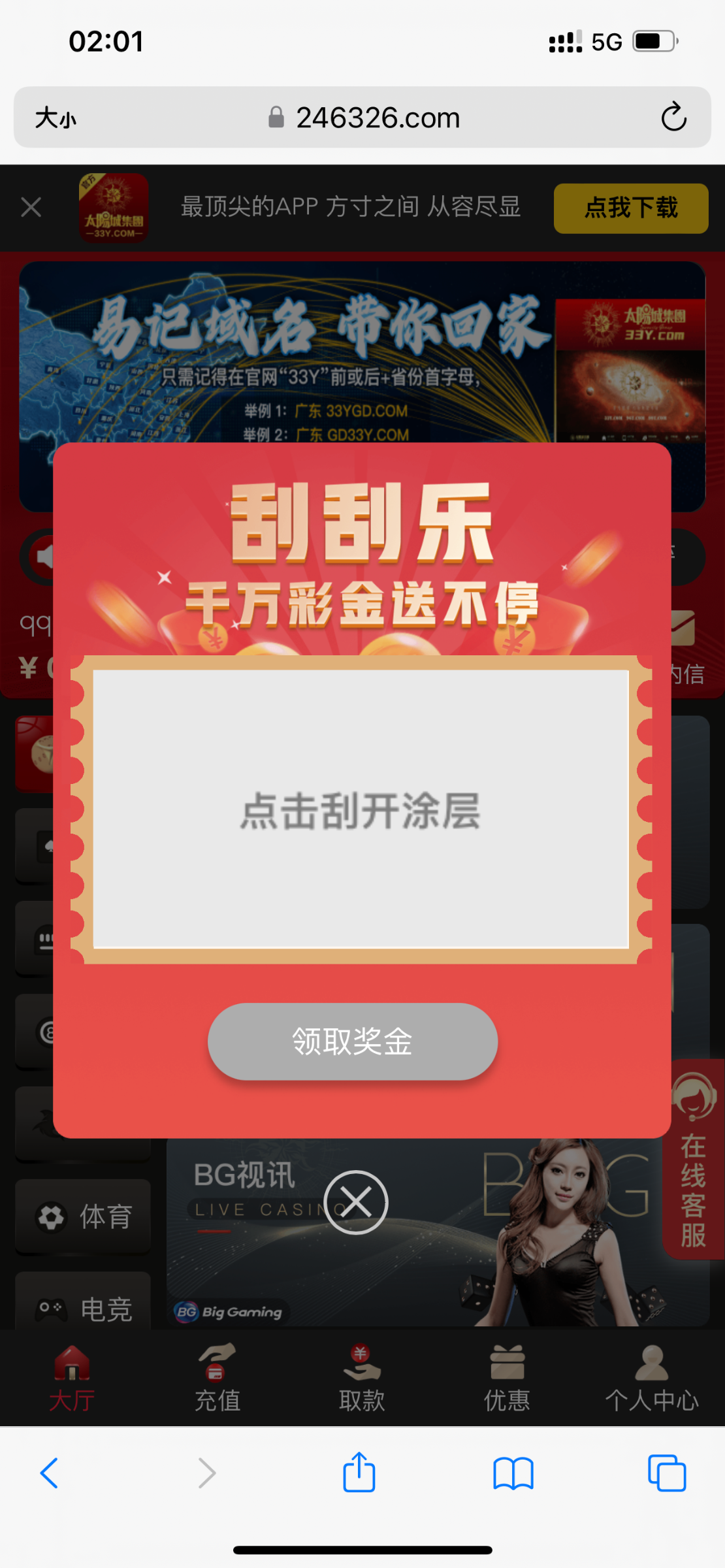This screenshot has width=725, height=1568.
Task: Open the browser share sheet
Action: pyautogui.click(x=359, y=1473)
